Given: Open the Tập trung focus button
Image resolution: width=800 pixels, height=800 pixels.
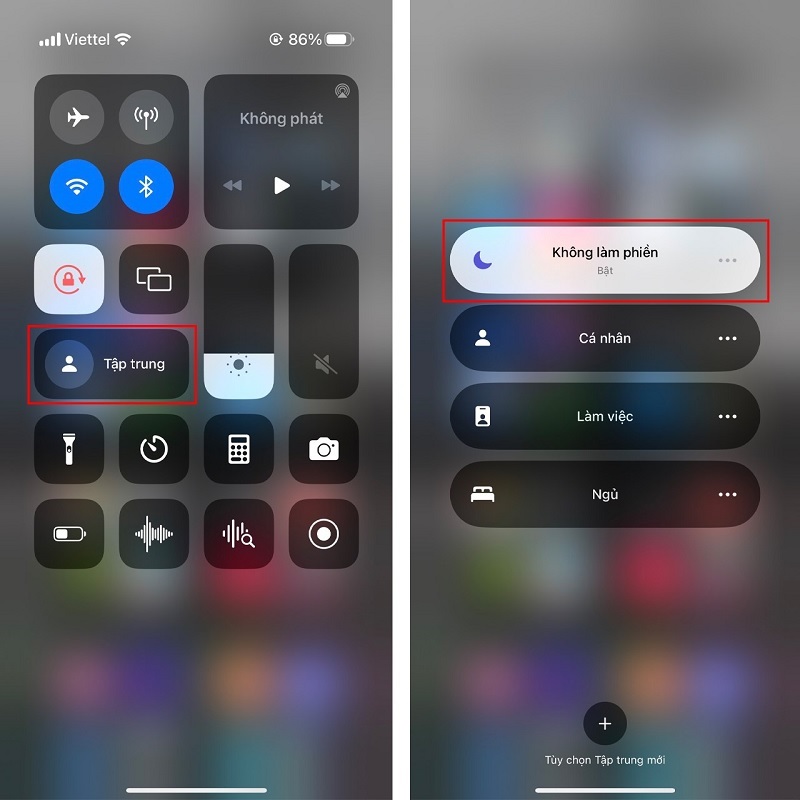Looking at the screenshot, I should click(x=112, y=364).
